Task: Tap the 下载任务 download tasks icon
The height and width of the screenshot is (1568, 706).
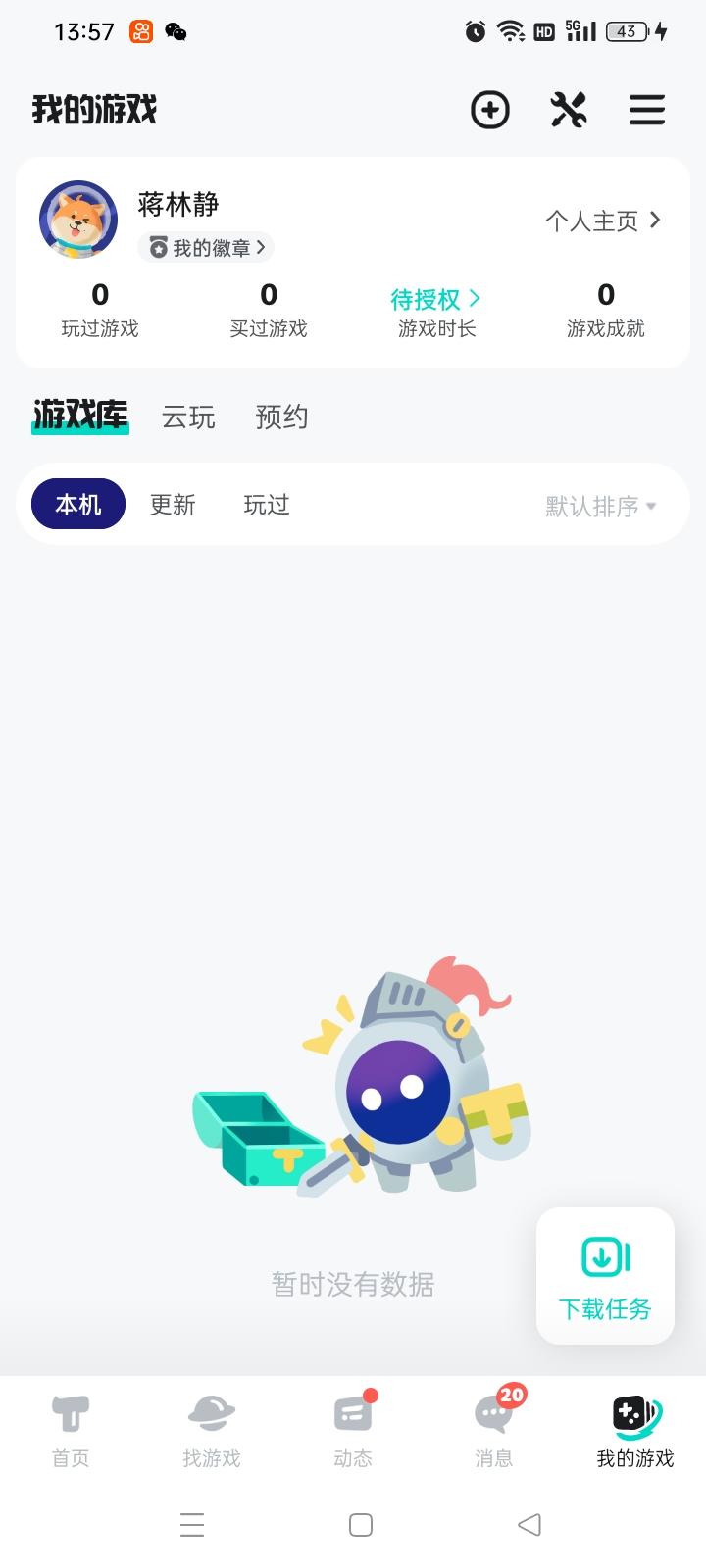Action: point(604,1274)
